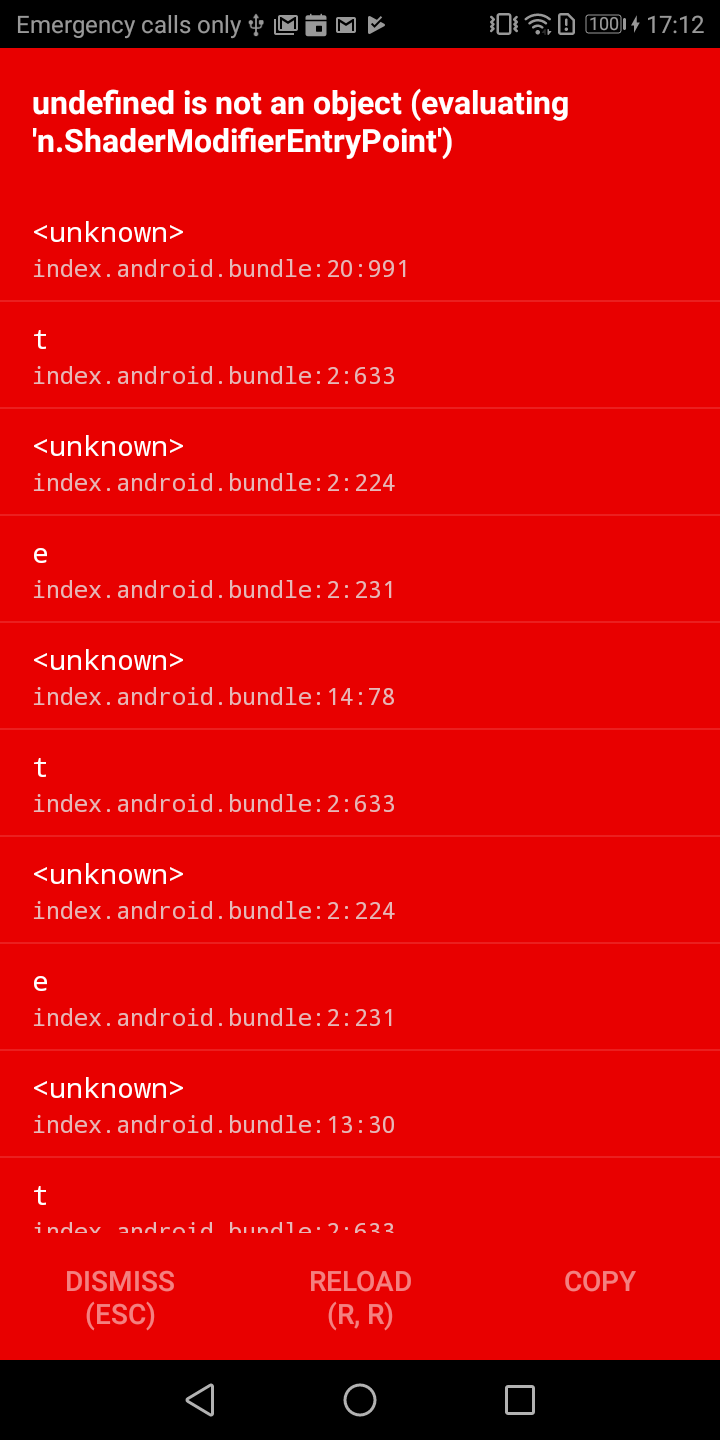
Task: Go back using the system back button
Action: [x=200, y=1400]
